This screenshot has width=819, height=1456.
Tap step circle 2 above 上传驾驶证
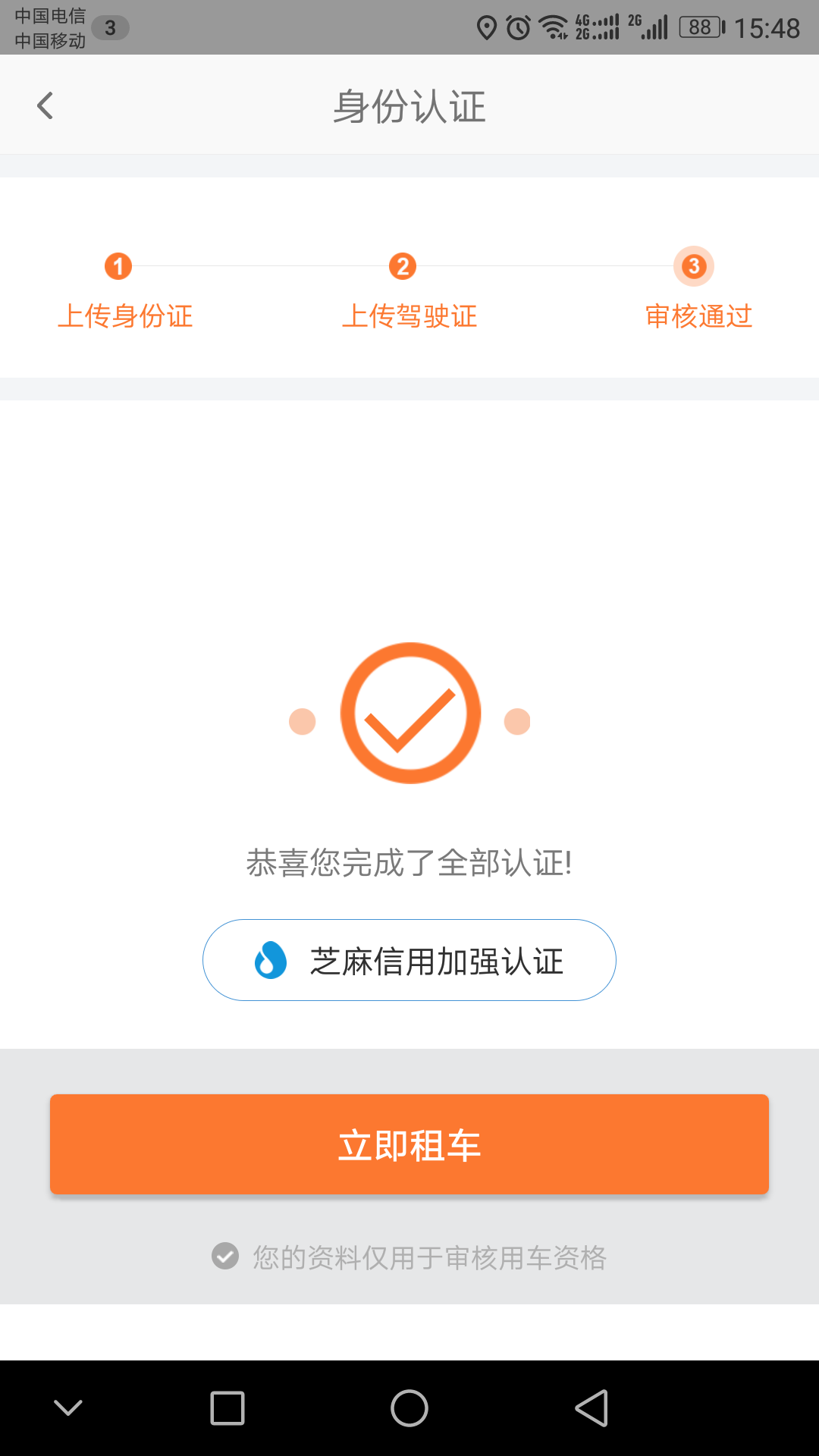(401, 266)
